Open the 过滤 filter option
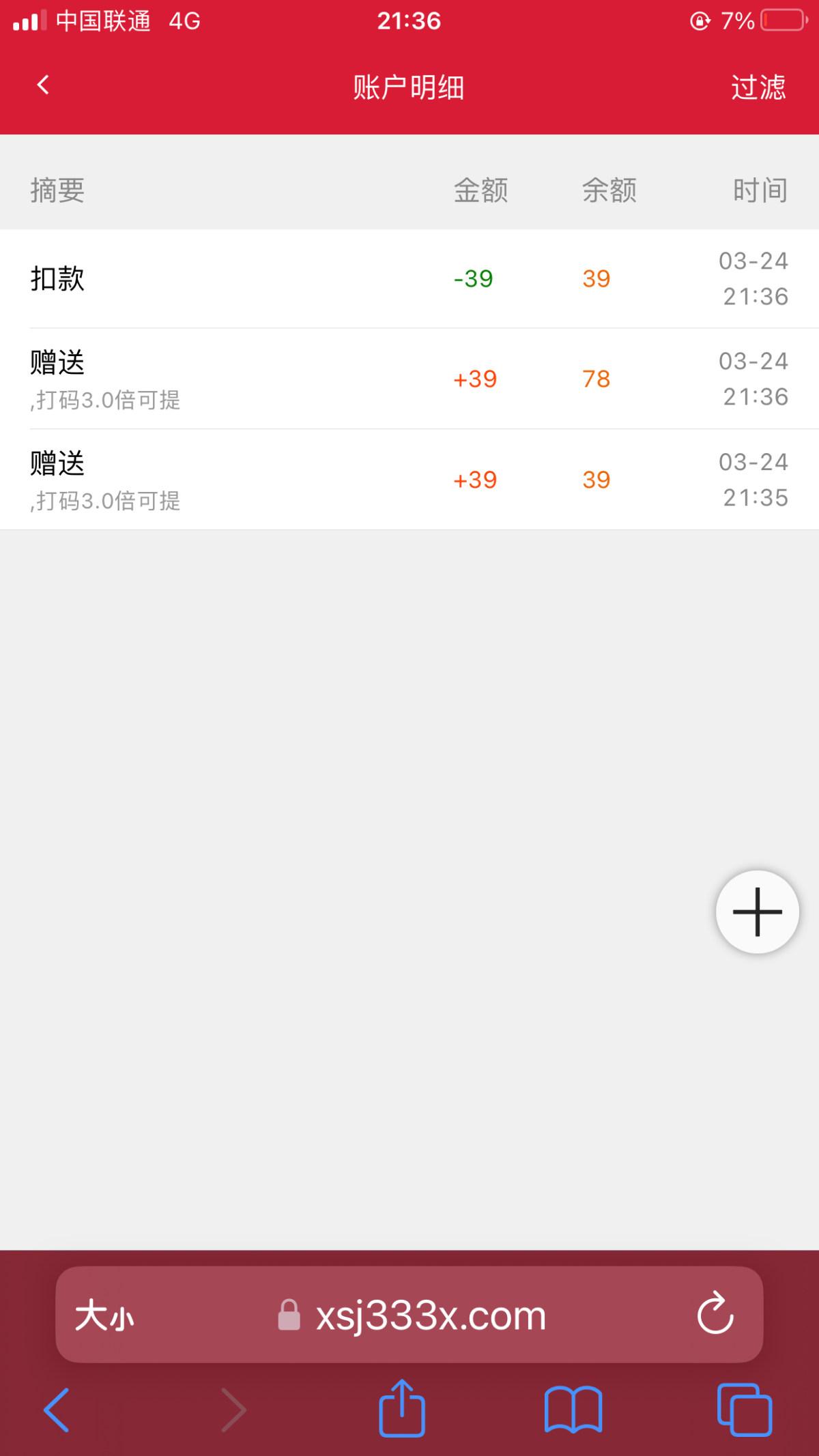819x1456 pixels. point(758,87)
